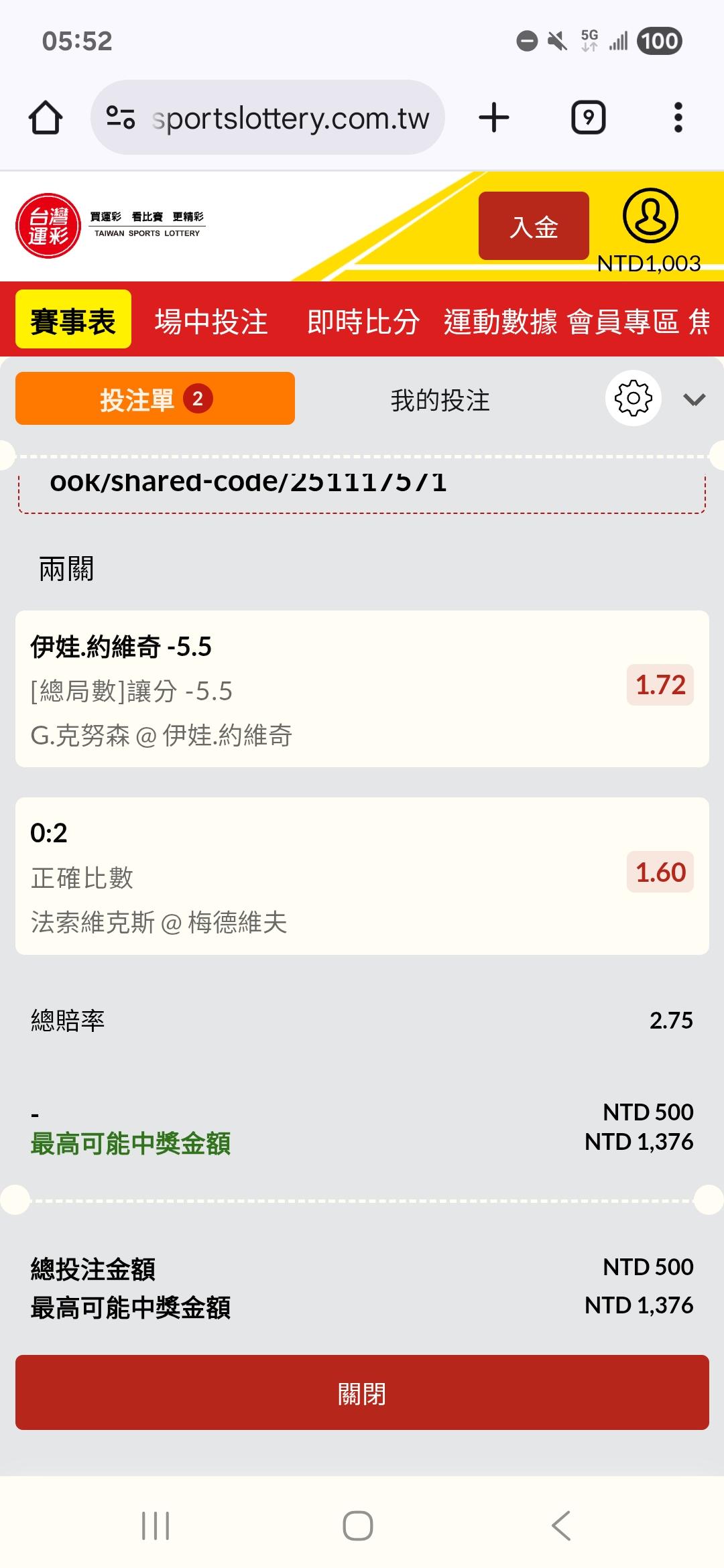Tap the 入金 deposit button

(x=534, y=226)
